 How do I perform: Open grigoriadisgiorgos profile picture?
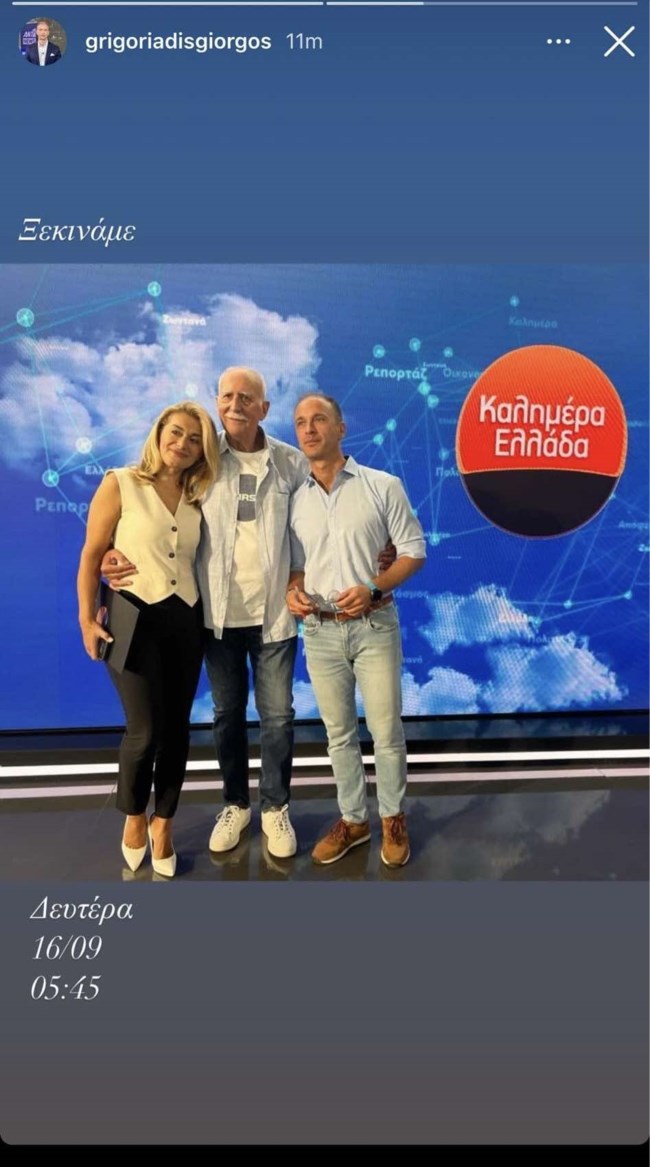[42, 42]
